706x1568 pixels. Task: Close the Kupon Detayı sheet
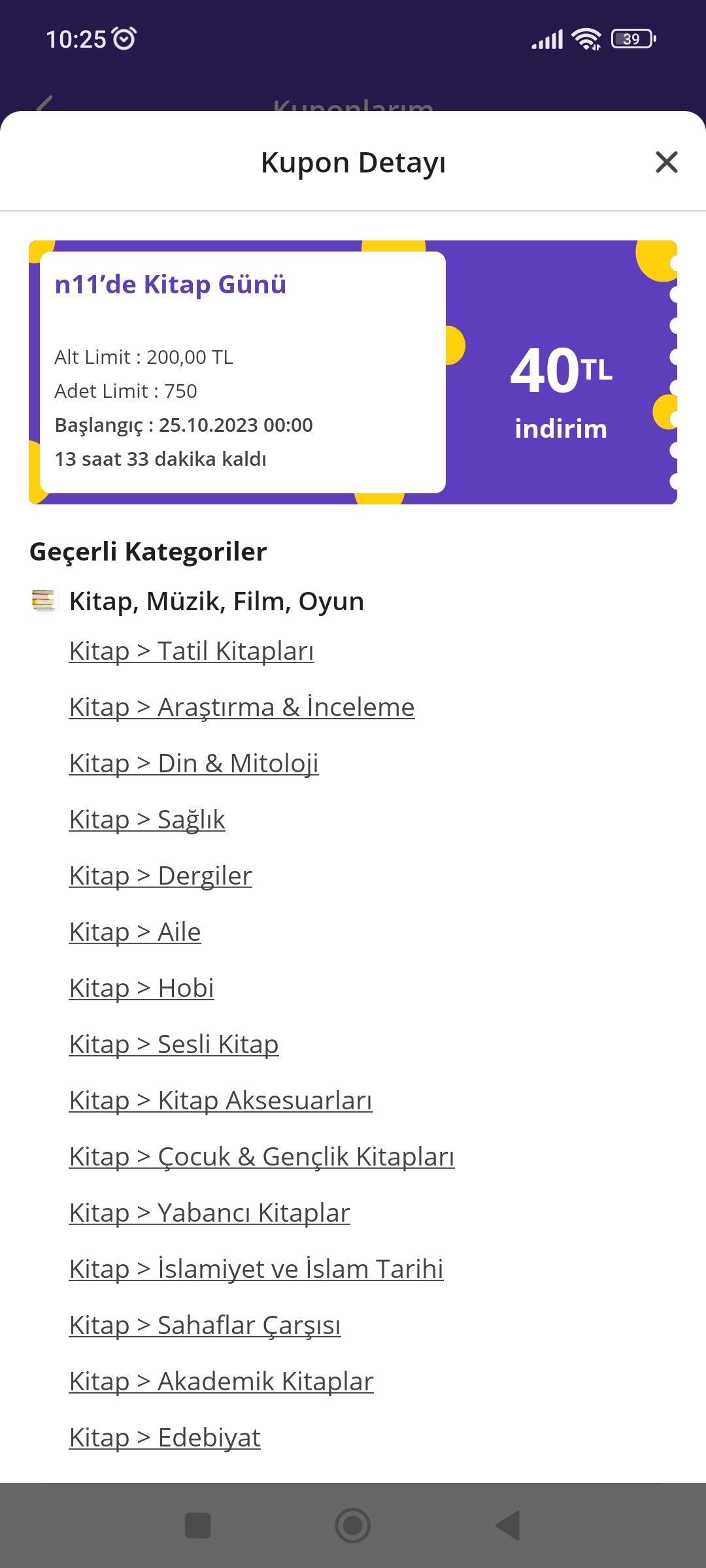(666, 162)
